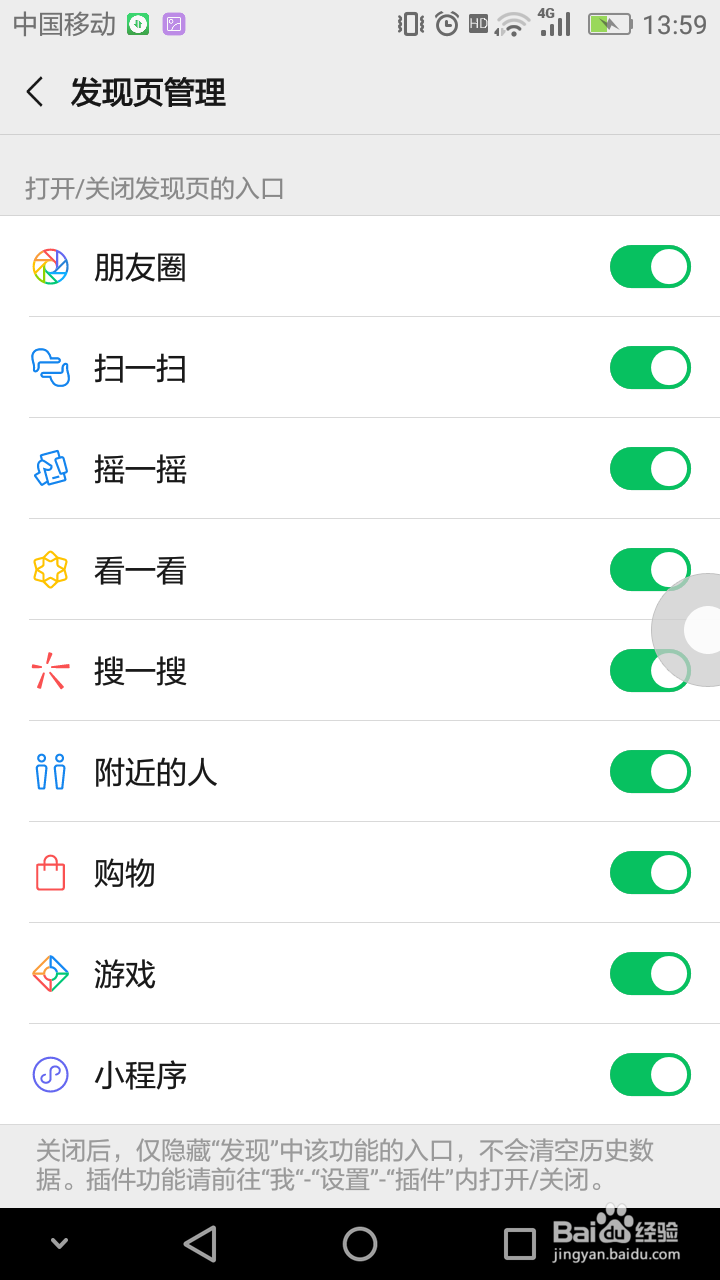Disable the 搜一搜 toggle
The height and width of the screenshot is (1280, 720).
tap(650, 671)
